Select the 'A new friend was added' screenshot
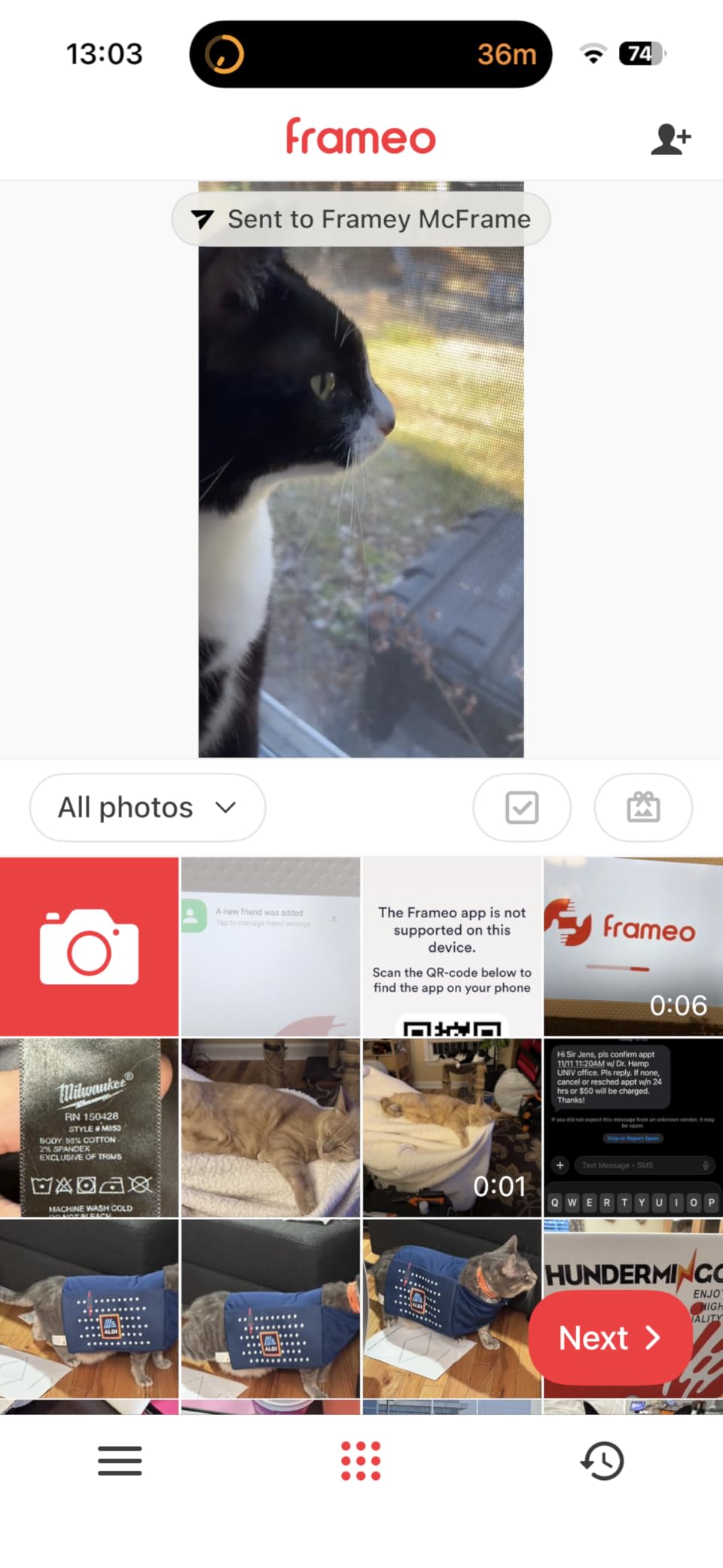 pos(270,947)
